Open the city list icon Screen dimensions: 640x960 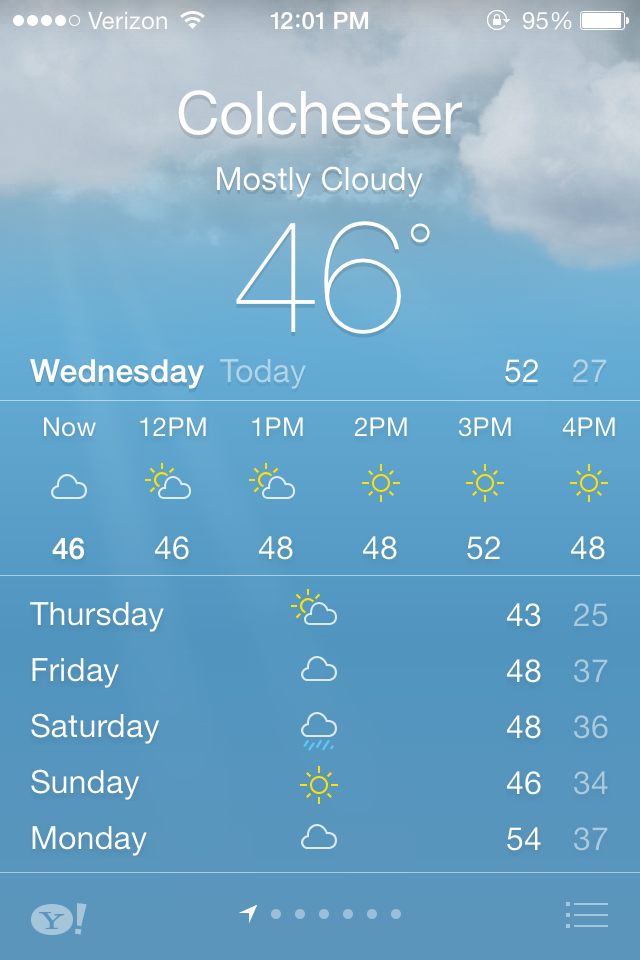586,914
